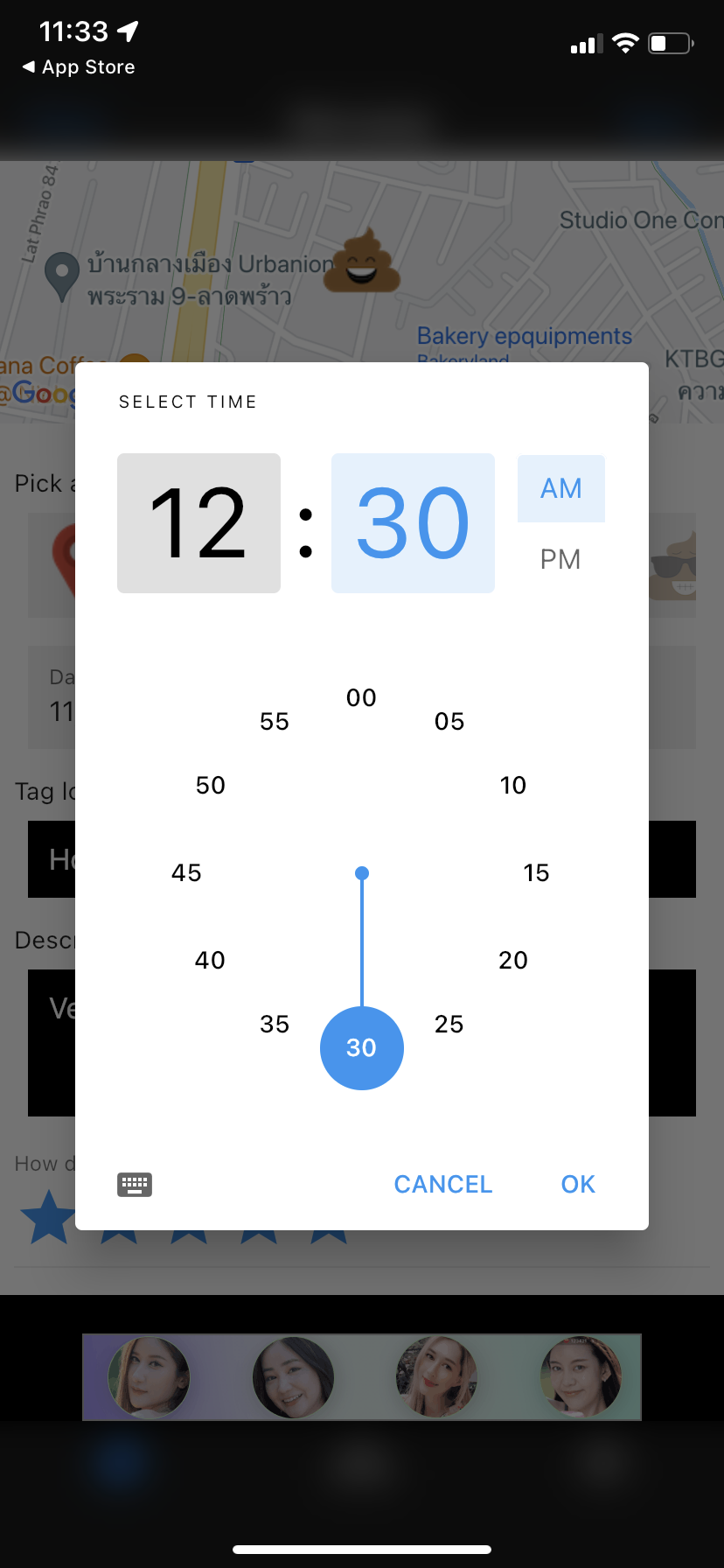Pick 50 minutes on the clock dial

point(210,785)
